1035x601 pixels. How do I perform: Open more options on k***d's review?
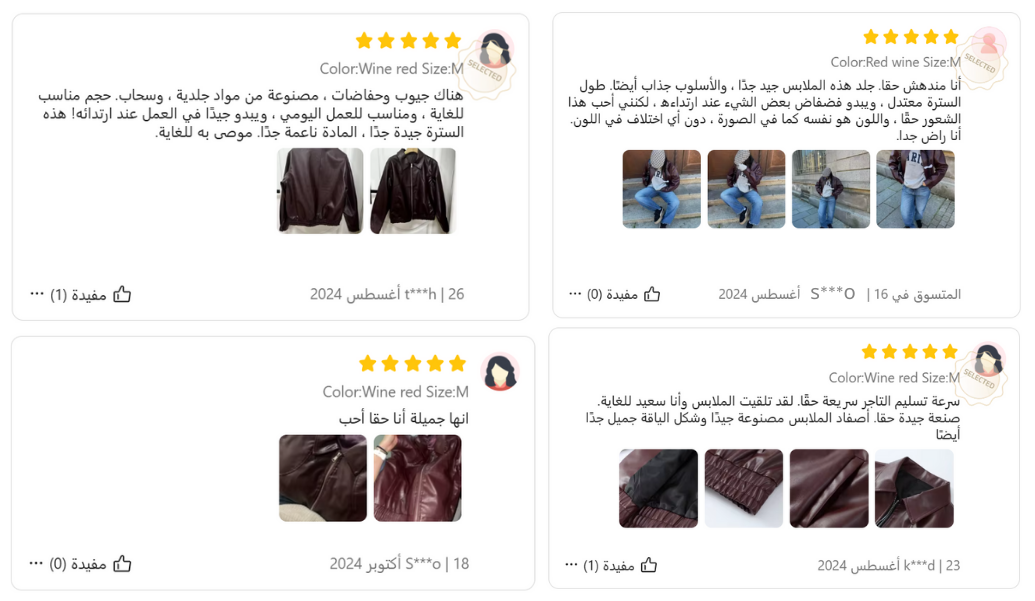(x=572, y=565)
